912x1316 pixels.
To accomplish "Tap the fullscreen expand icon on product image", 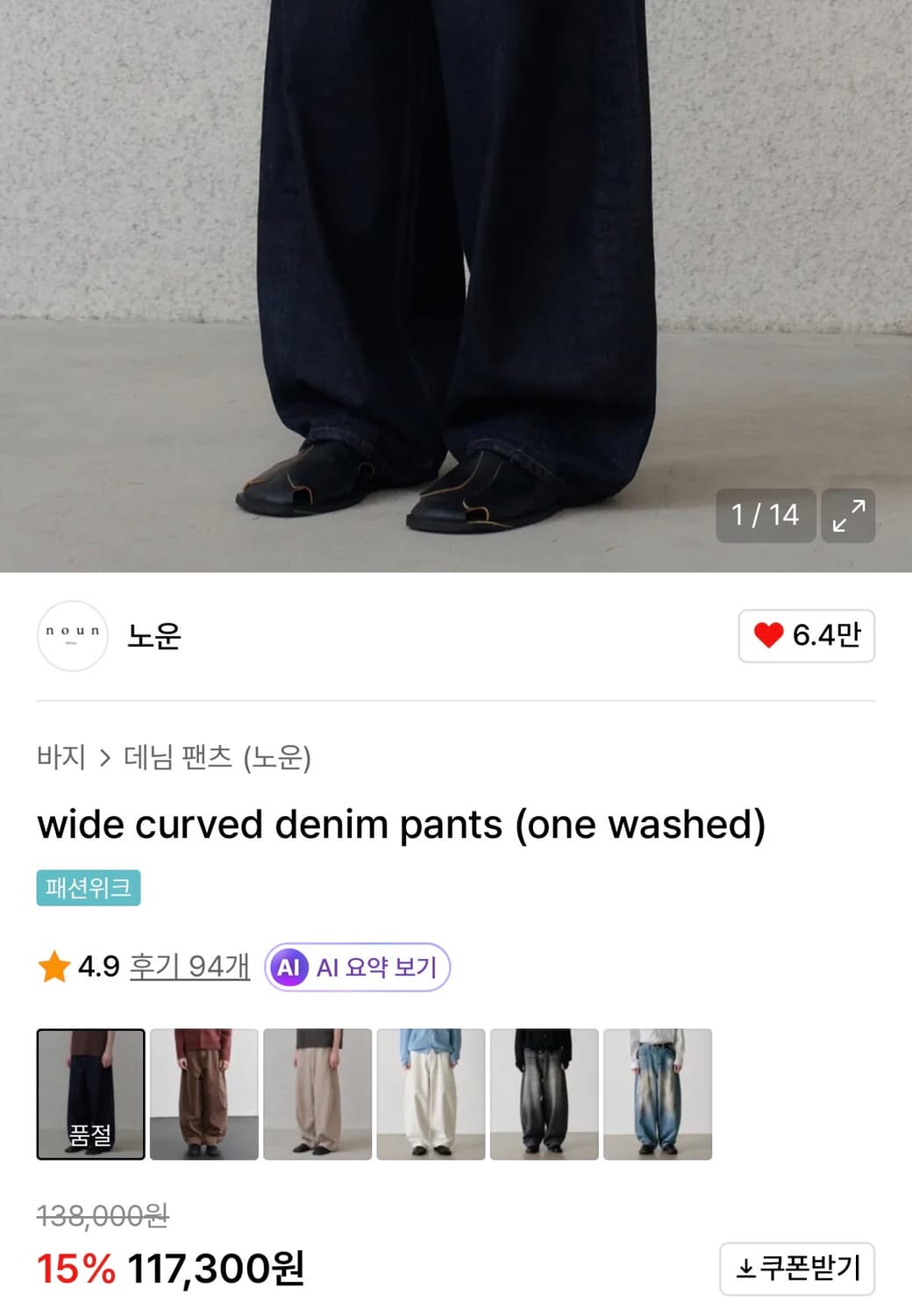I will coord(847,515).
